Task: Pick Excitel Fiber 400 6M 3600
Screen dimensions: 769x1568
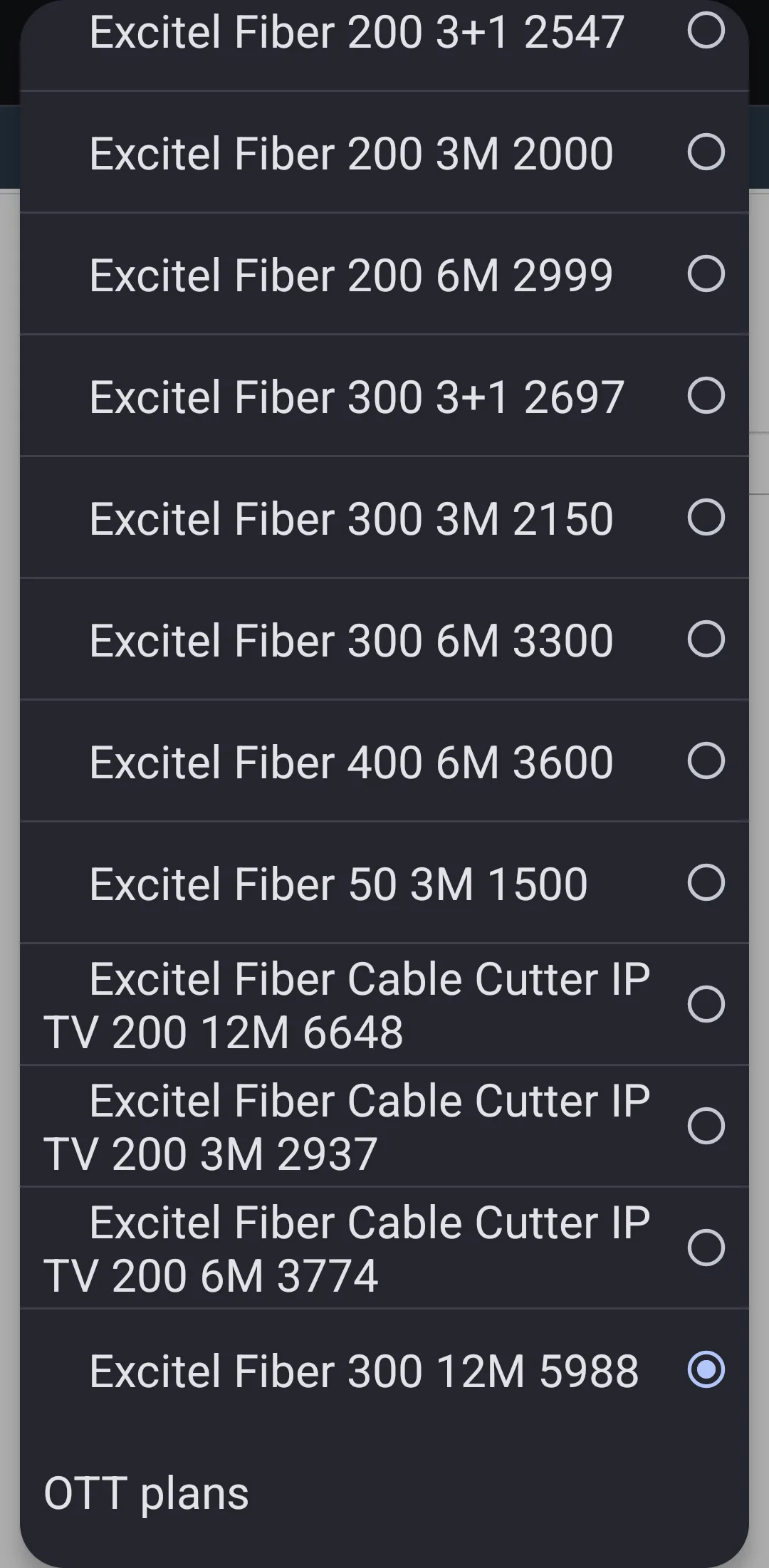Action: pos(384,762)
